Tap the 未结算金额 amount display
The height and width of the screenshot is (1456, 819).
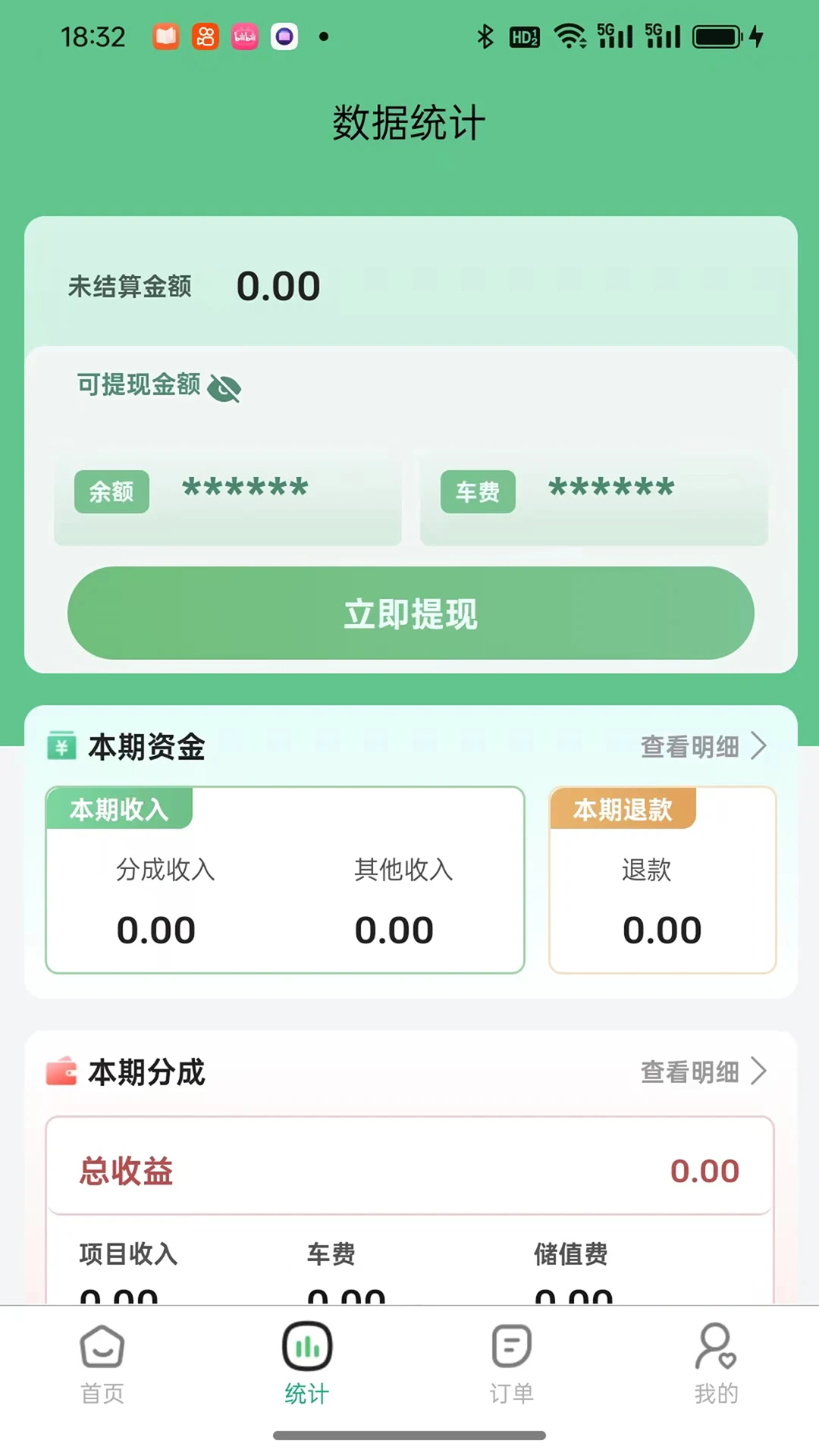coord(279,286)
